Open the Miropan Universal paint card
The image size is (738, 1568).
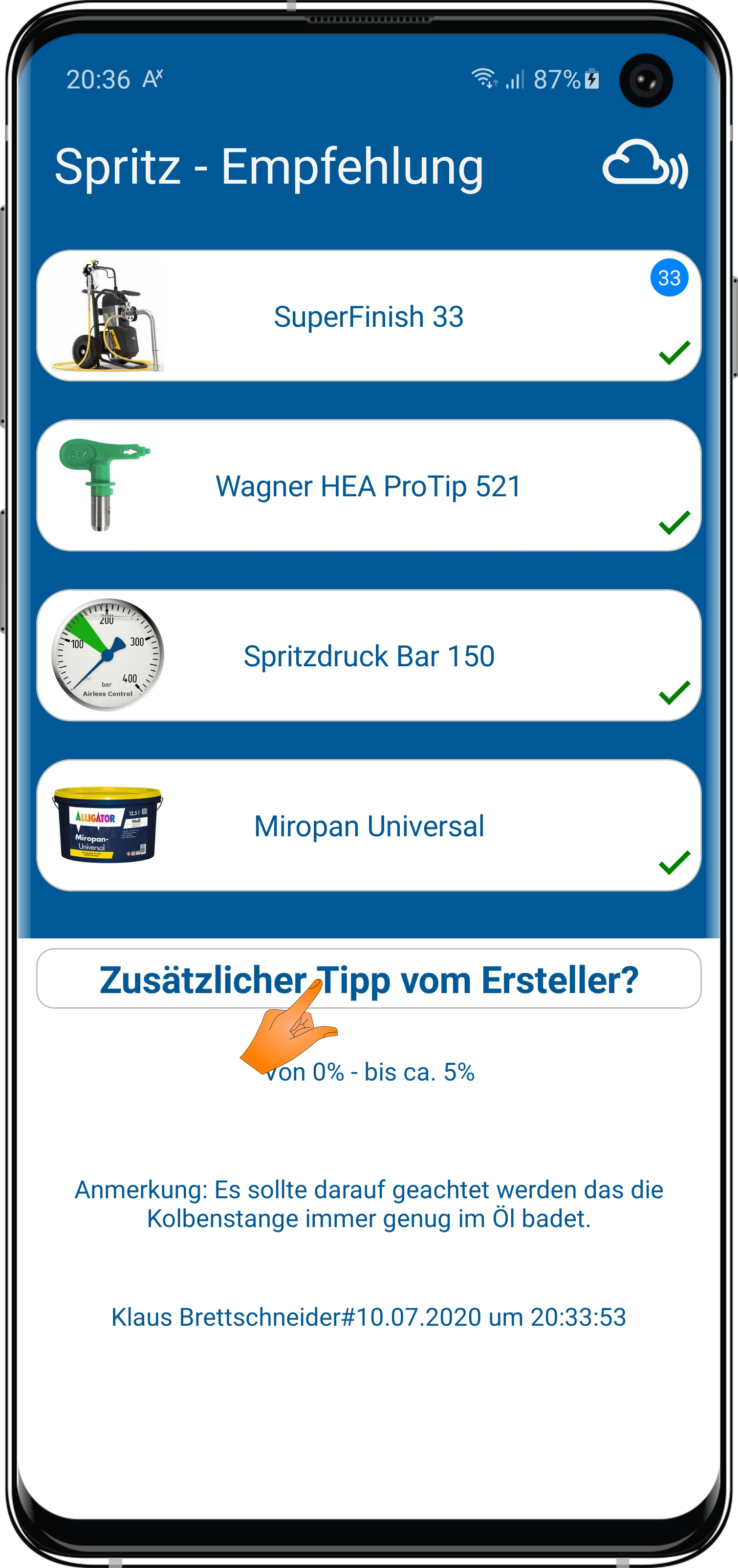click(x=369, y=826)
